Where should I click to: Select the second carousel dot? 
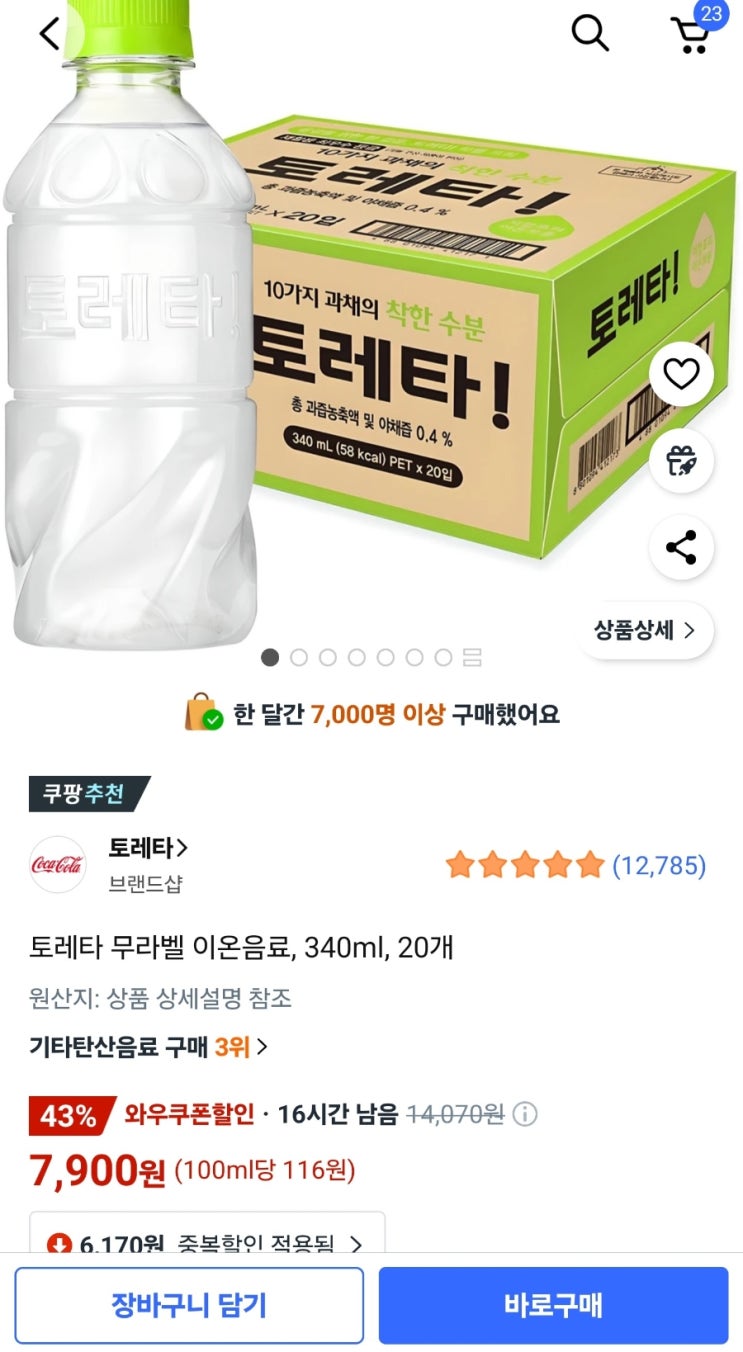pos(297,659)
